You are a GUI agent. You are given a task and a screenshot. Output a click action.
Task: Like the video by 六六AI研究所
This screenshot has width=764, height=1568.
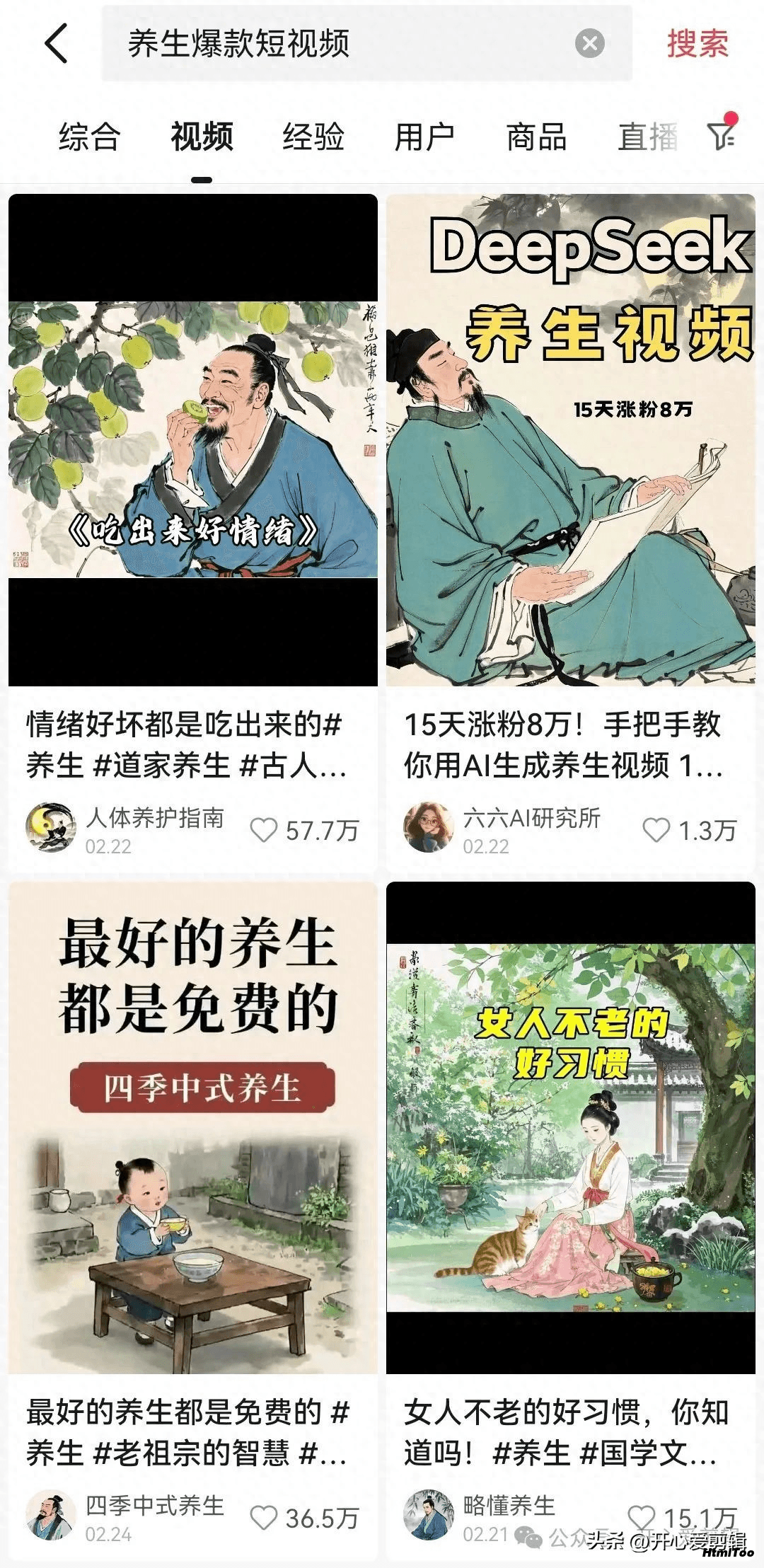coord(690,830)
